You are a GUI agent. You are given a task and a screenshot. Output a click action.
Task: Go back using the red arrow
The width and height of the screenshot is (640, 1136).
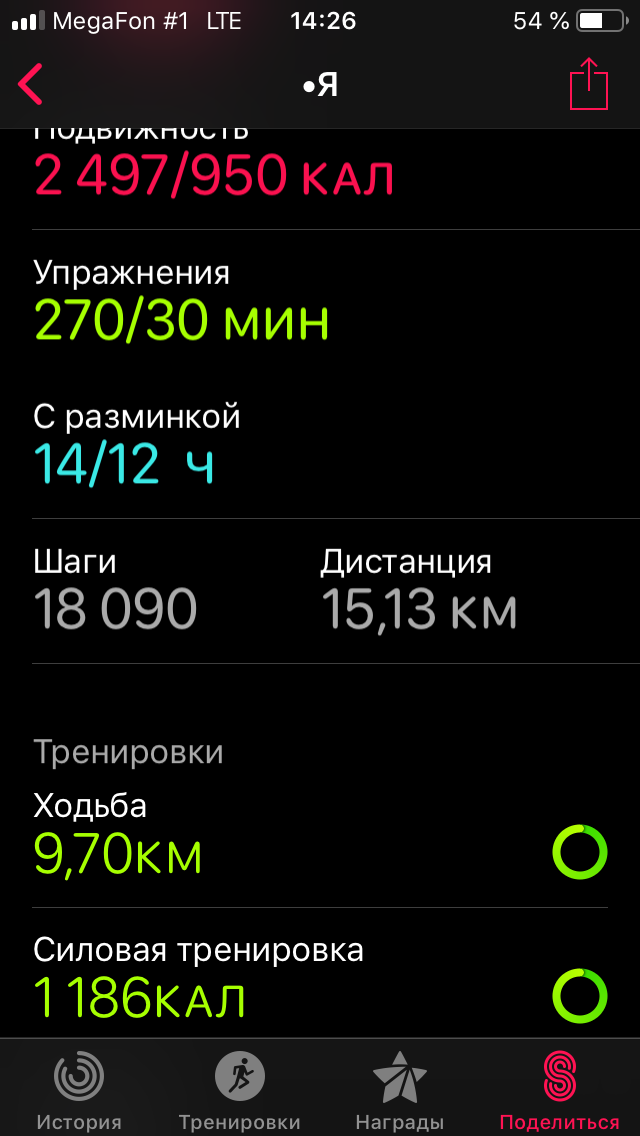click(30, 85)
